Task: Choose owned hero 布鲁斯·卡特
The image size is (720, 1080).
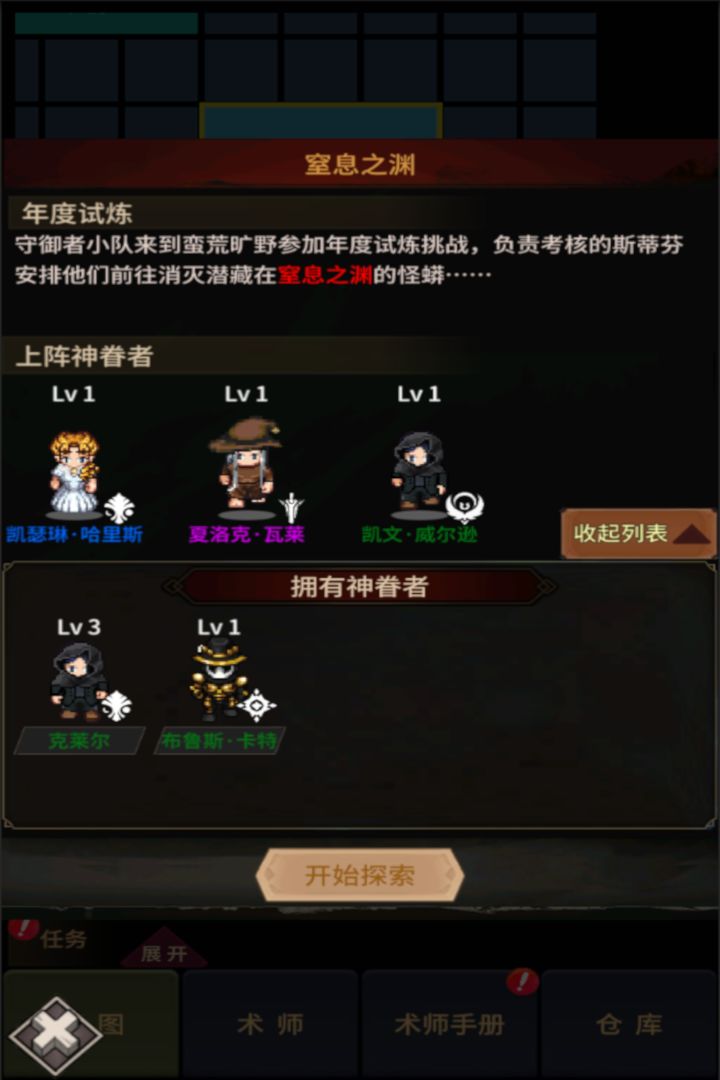Action: point(220,685)
